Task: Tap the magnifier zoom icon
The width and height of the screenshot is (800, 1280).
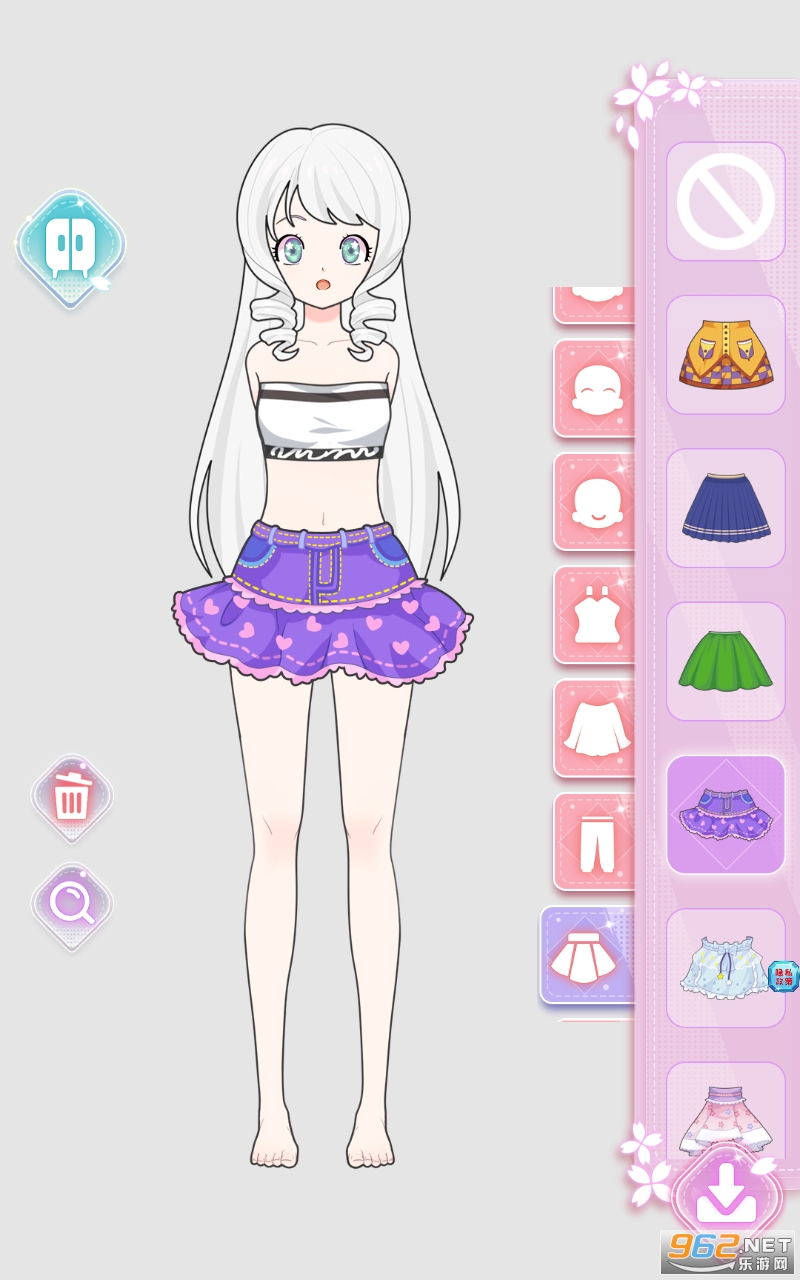Action: 71,904
